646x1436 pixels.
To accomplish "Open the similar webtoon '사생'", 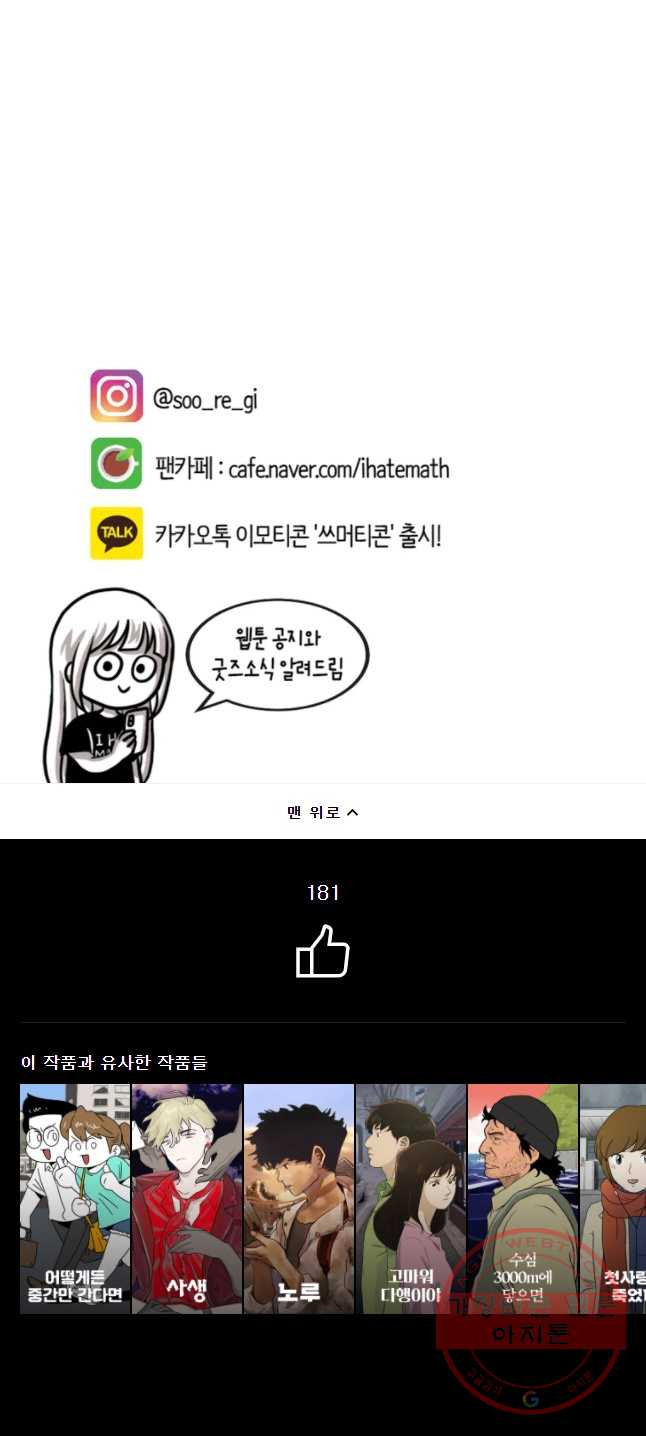I will coord(187,1198).
